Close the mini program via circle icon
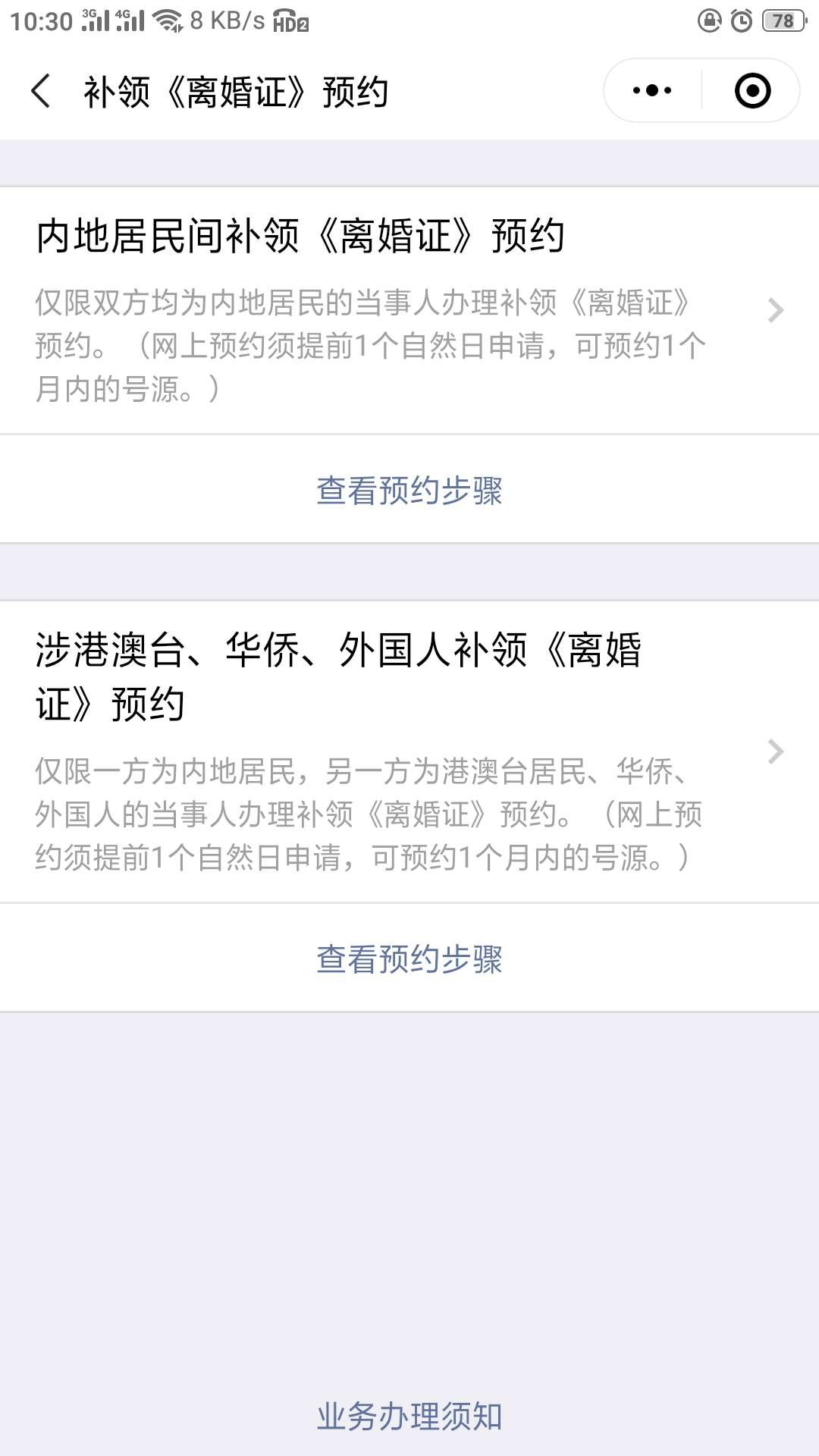This screenshot has width=819, height=1456. (752, 91)
